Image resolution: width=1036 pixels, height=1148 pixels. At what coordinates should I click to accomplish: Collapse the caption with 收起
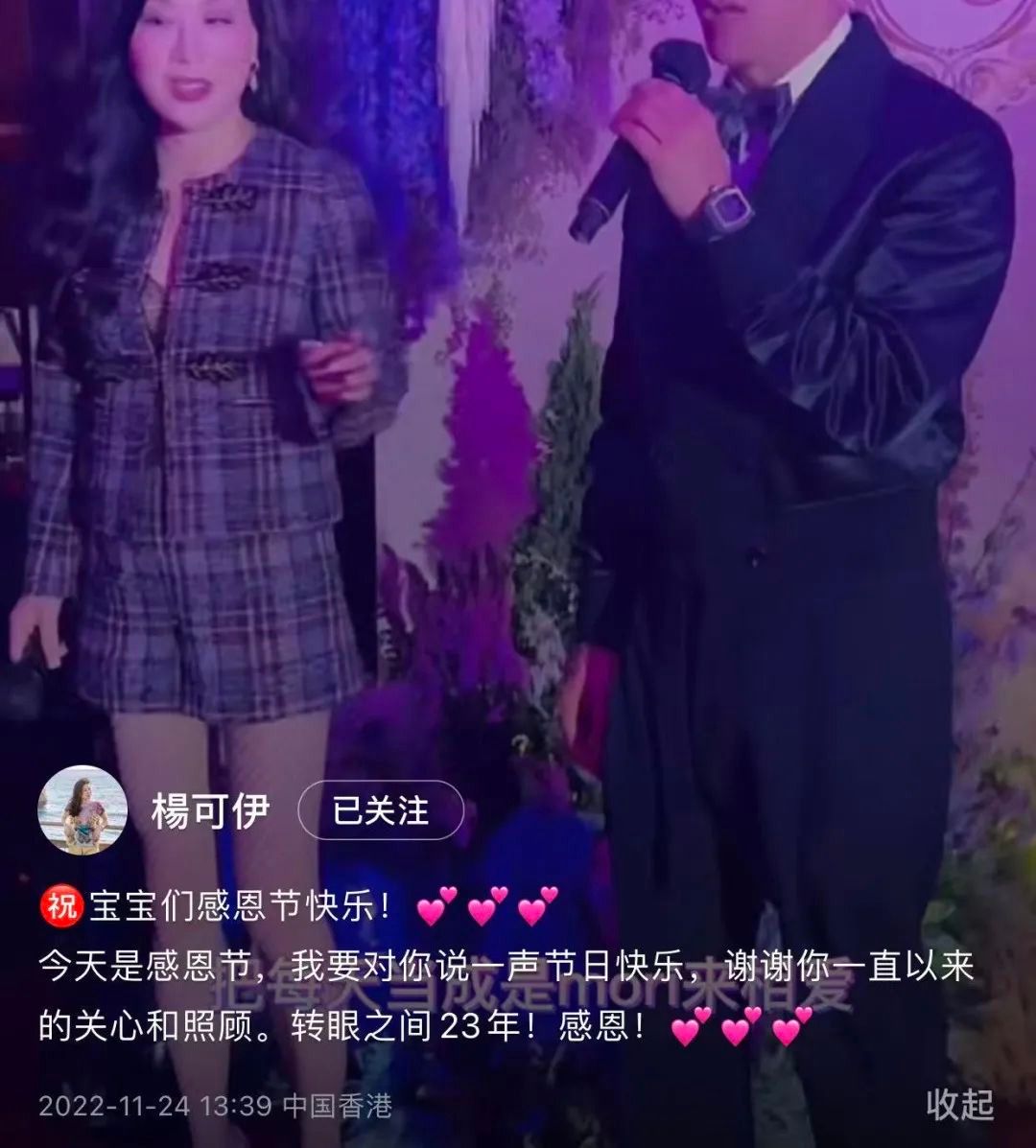(959, 1104)
